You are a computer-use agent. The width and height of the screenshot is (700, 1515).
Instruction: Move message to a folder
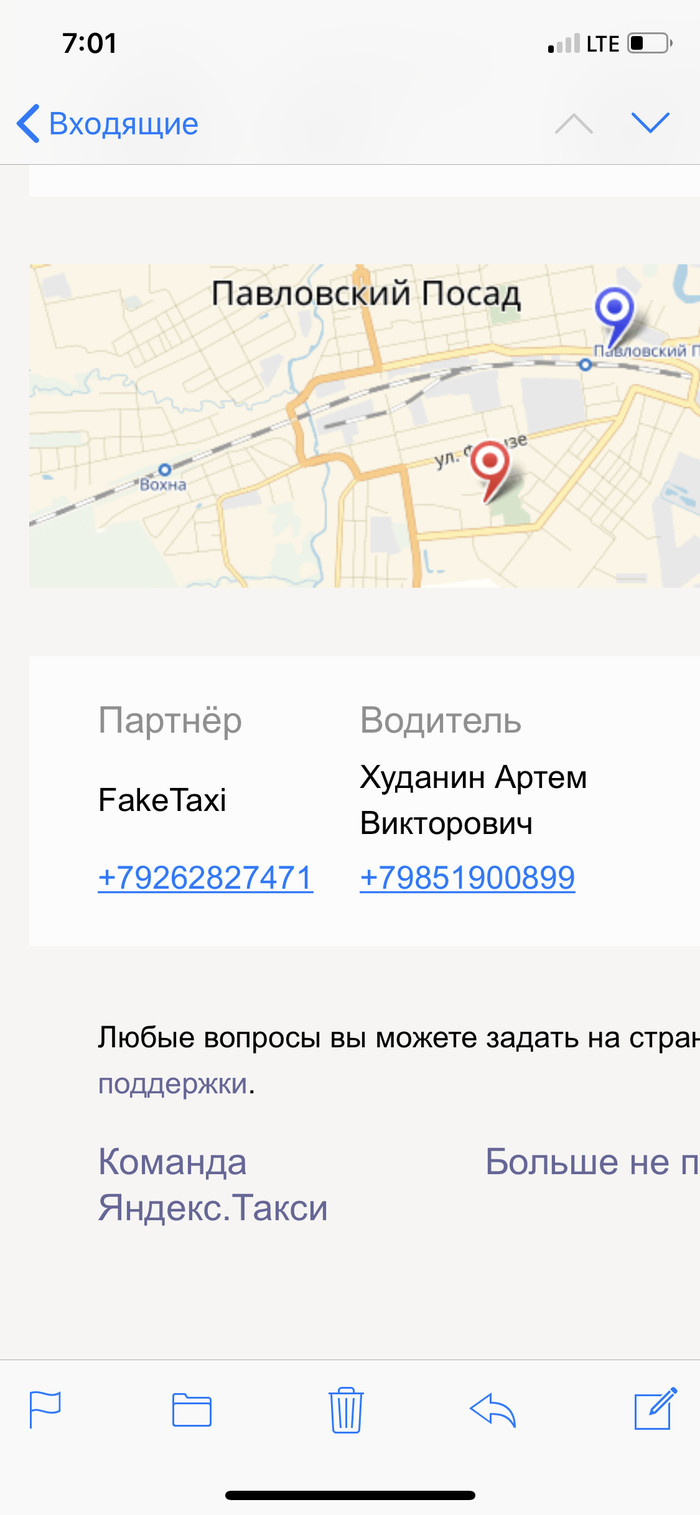tap(192, 1410)
